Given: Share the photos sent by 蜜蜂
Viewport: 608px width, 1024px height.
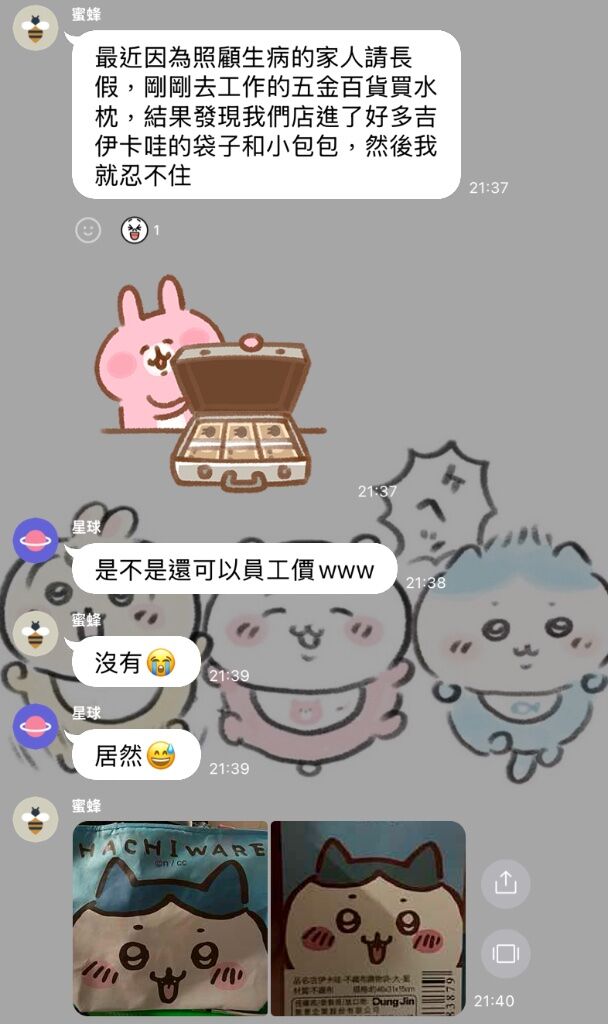Looking at the screenshot, I should tap(505, 883).
